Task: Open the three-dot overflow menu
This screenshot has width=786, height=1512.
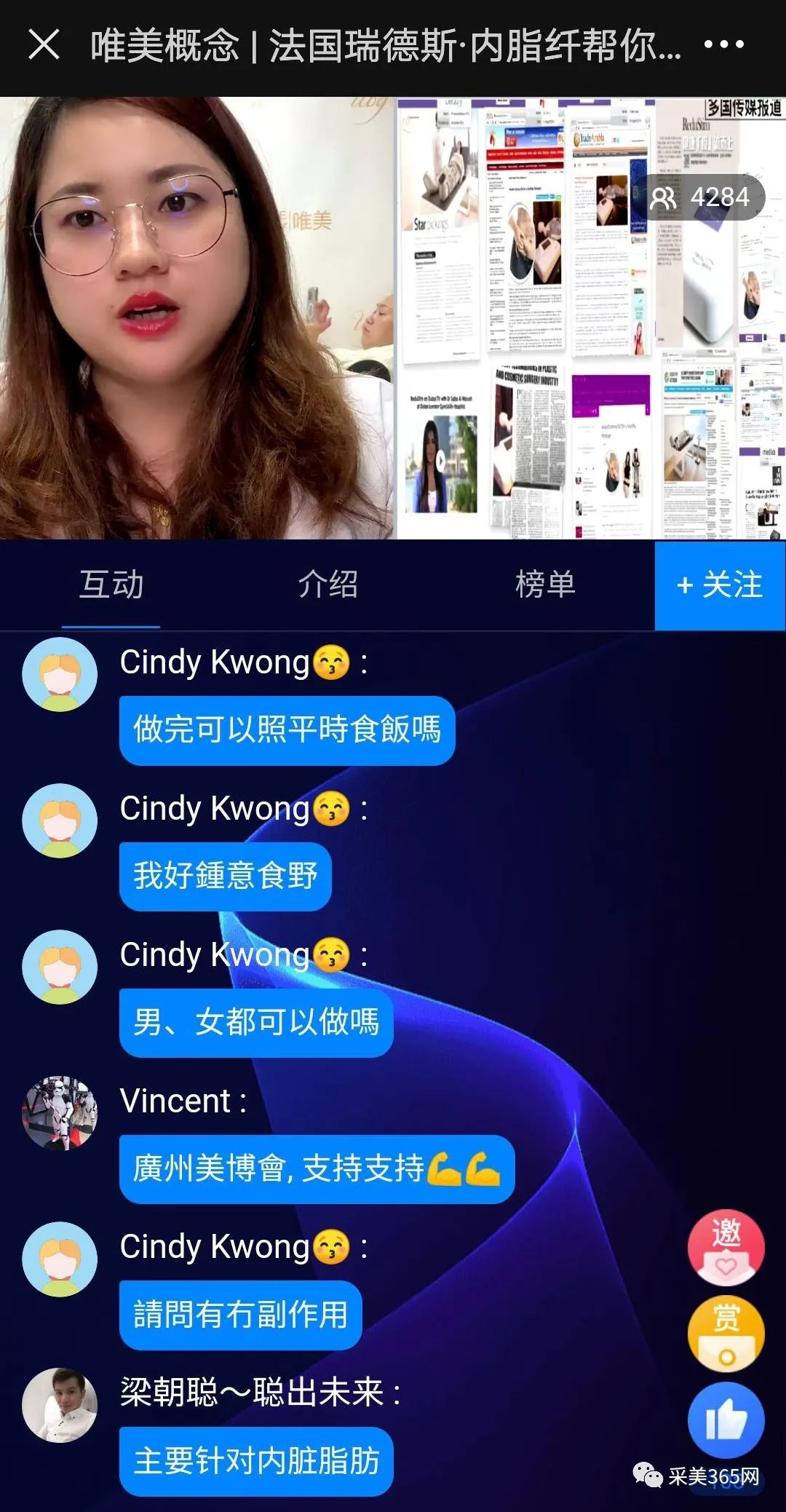Action: (723, 45)
